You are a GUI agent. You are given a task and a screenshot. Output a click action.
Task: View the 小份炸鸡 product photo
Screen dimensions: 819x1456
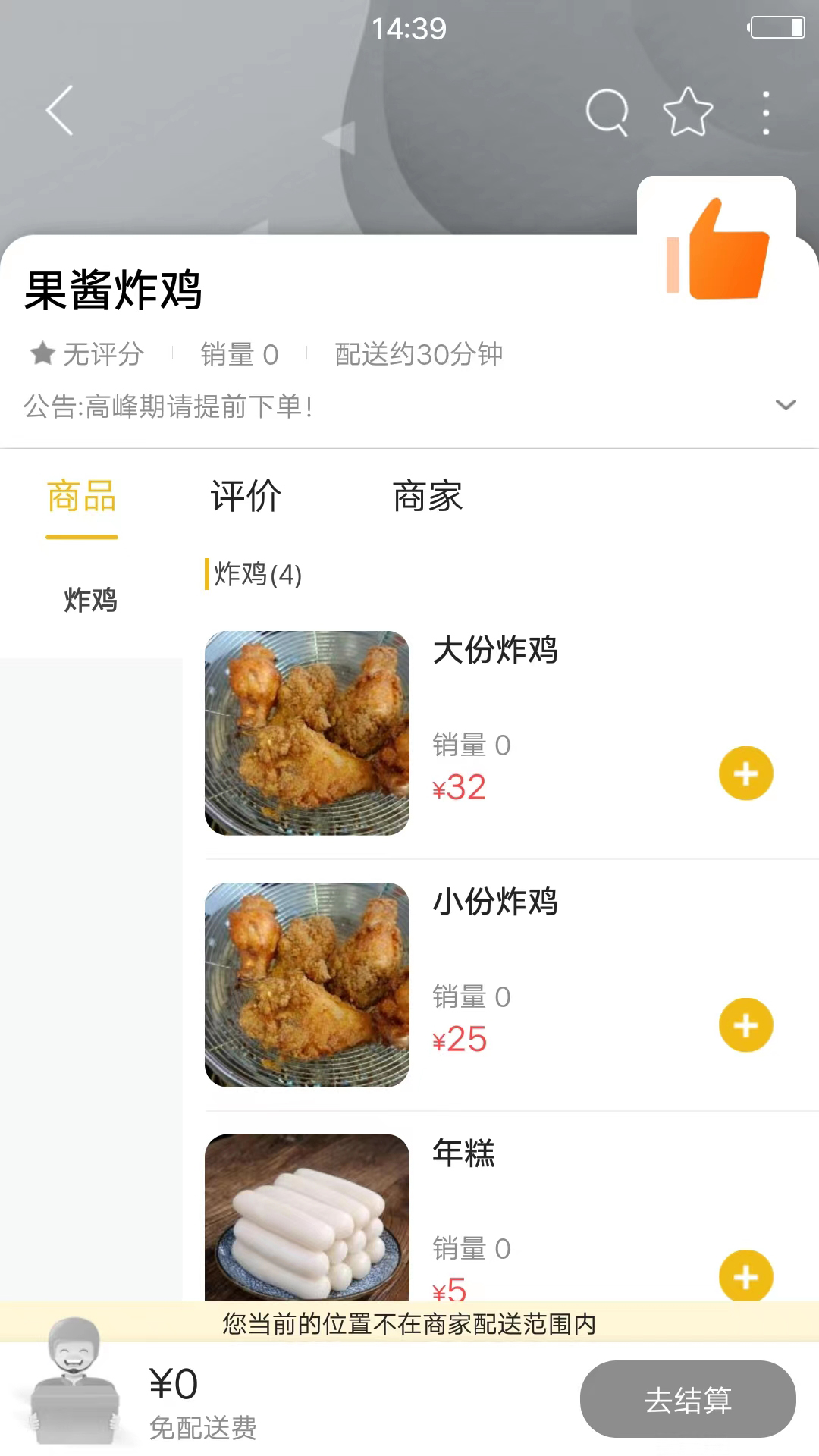pyautogui.click(x=307, y=986)
